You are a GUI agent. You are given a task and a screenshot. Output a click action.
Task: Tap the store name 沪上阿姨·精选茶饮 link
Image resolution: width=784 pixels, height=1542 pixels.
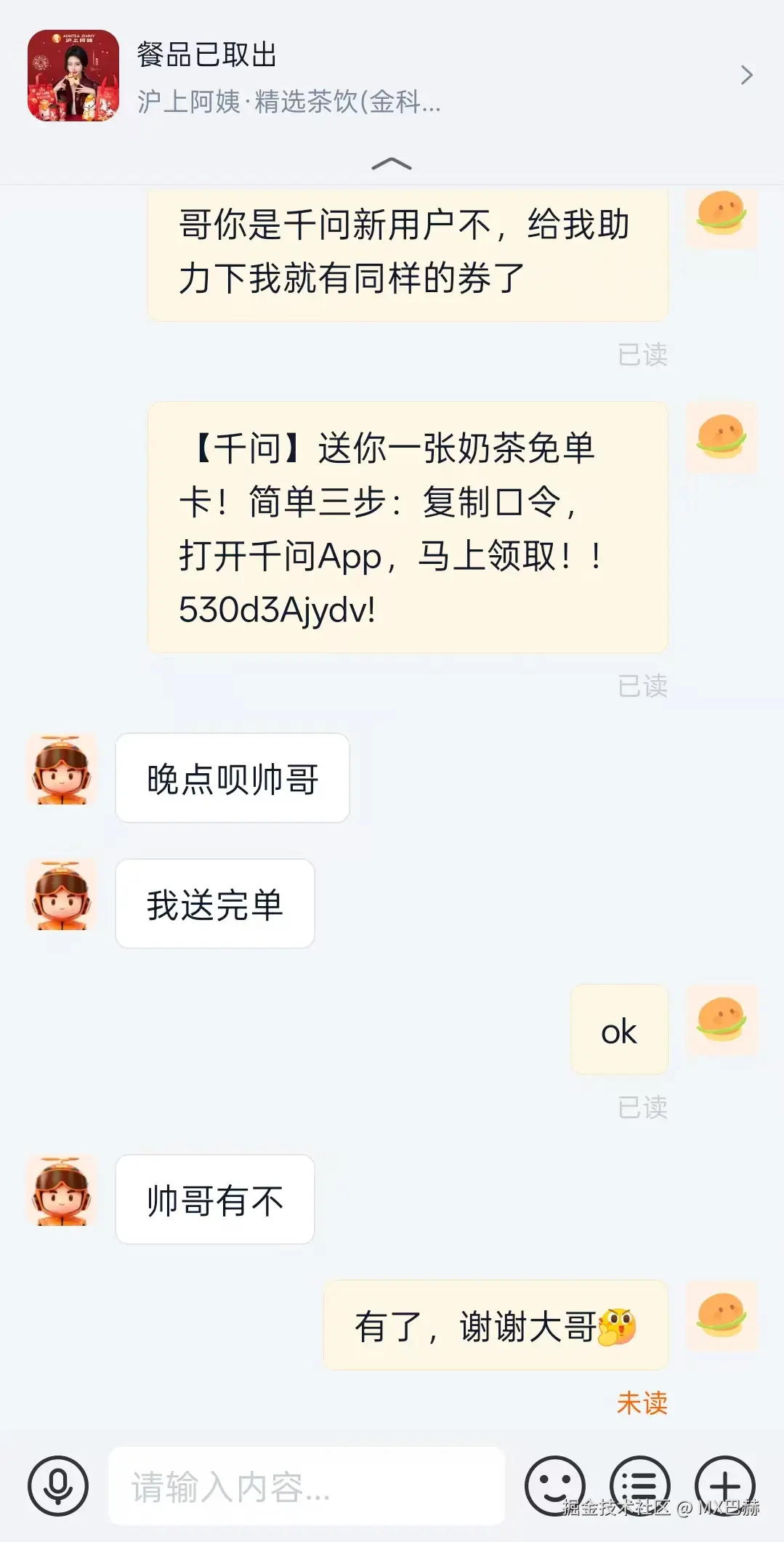[288, 104]
